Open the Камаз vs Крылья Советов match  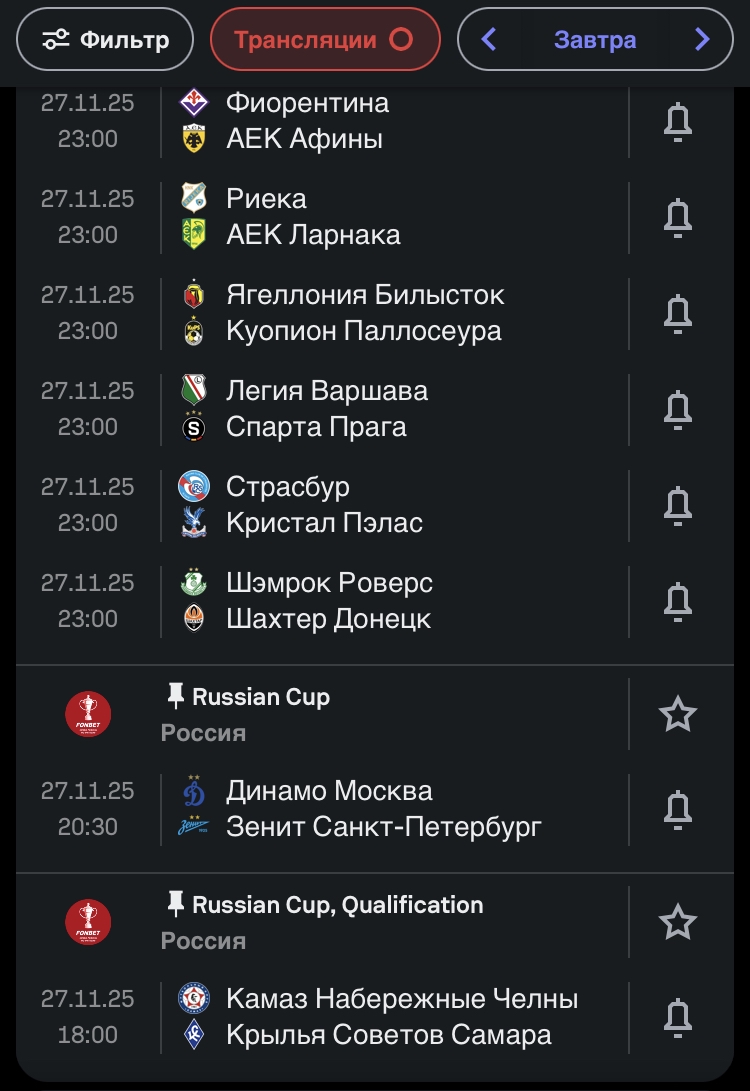tap(400, 1017)
